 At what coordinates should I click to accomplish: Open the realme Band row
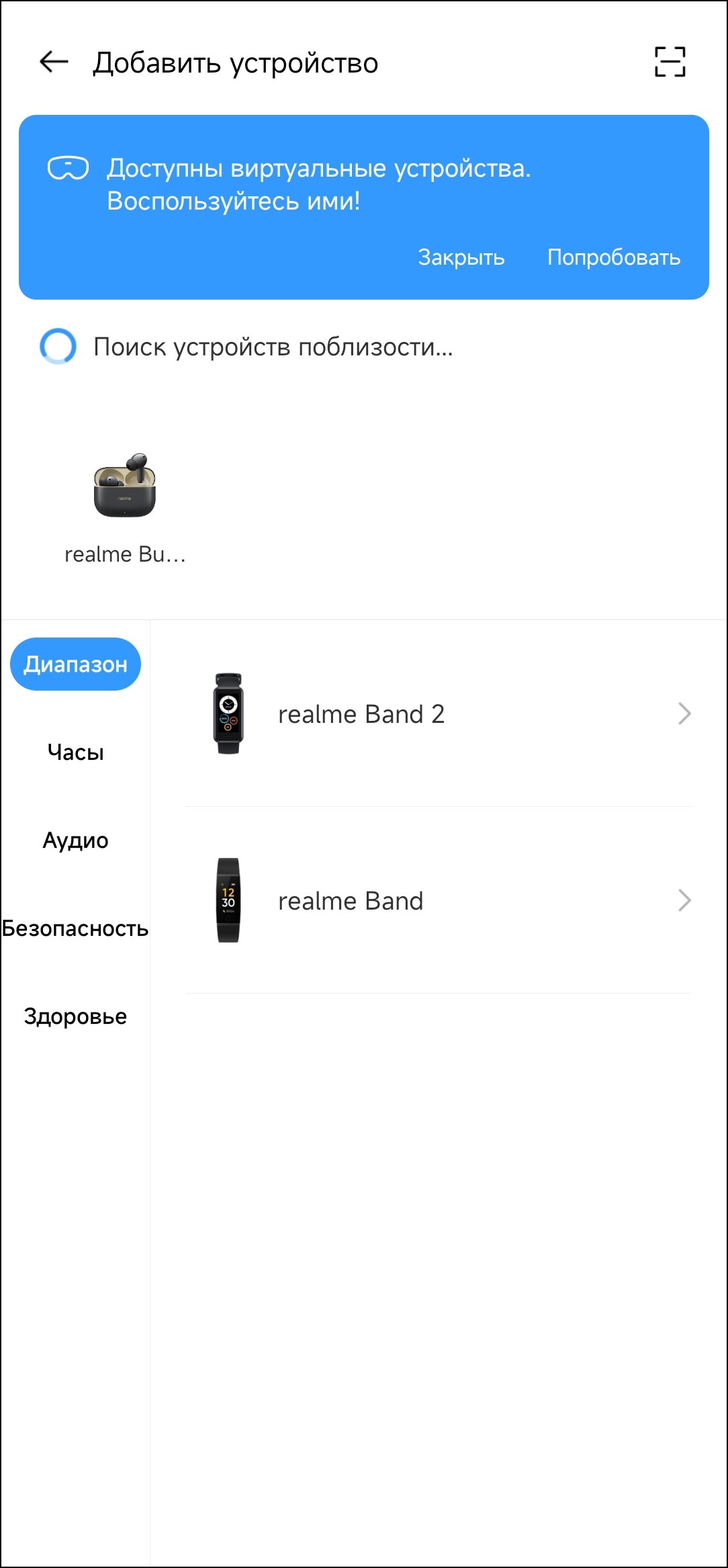[x=438, y=900]
